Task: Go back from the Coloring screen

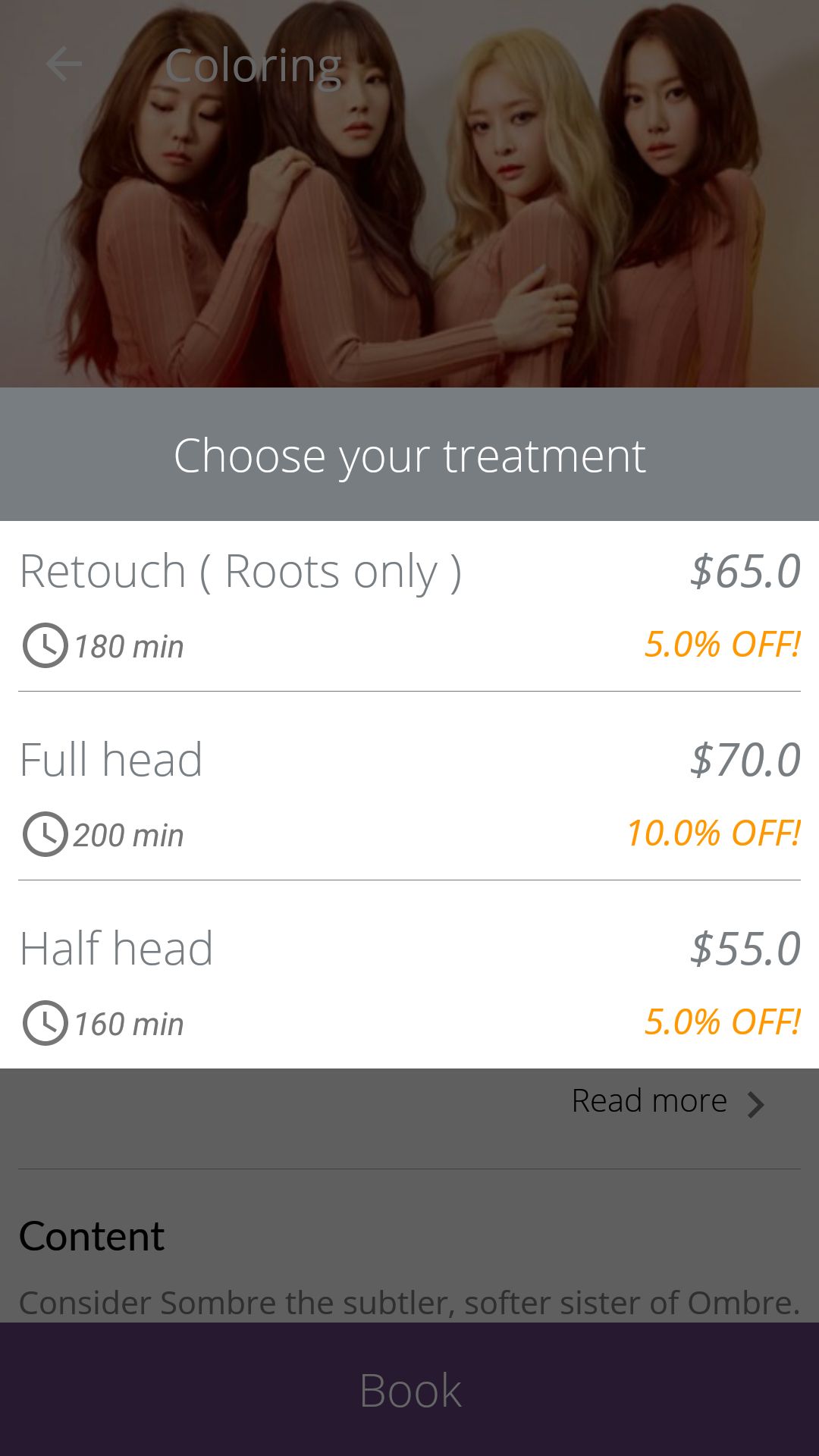Action: (64, 64)
